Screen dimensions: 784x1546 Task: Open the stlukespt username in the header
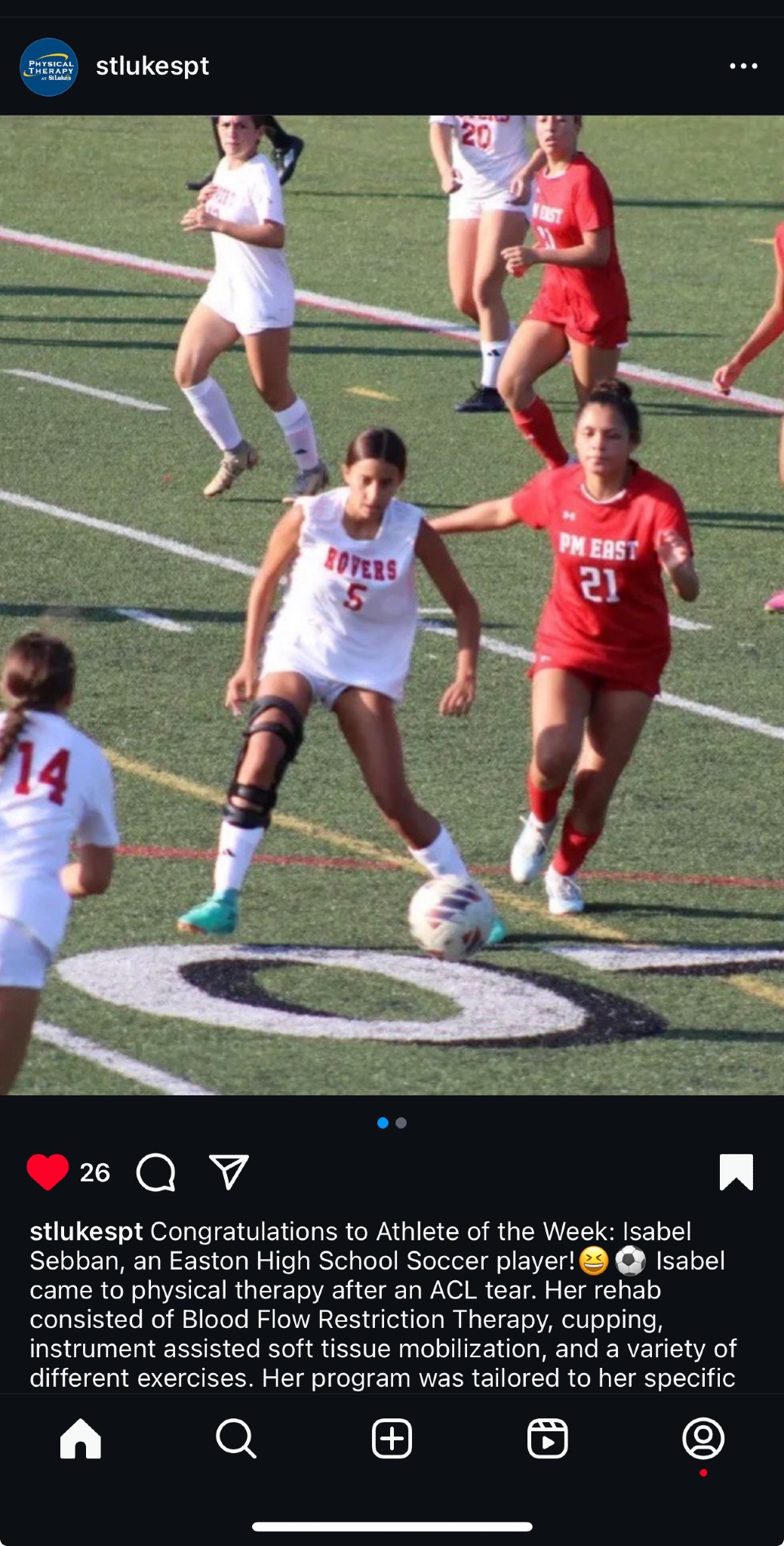[152, 66]
